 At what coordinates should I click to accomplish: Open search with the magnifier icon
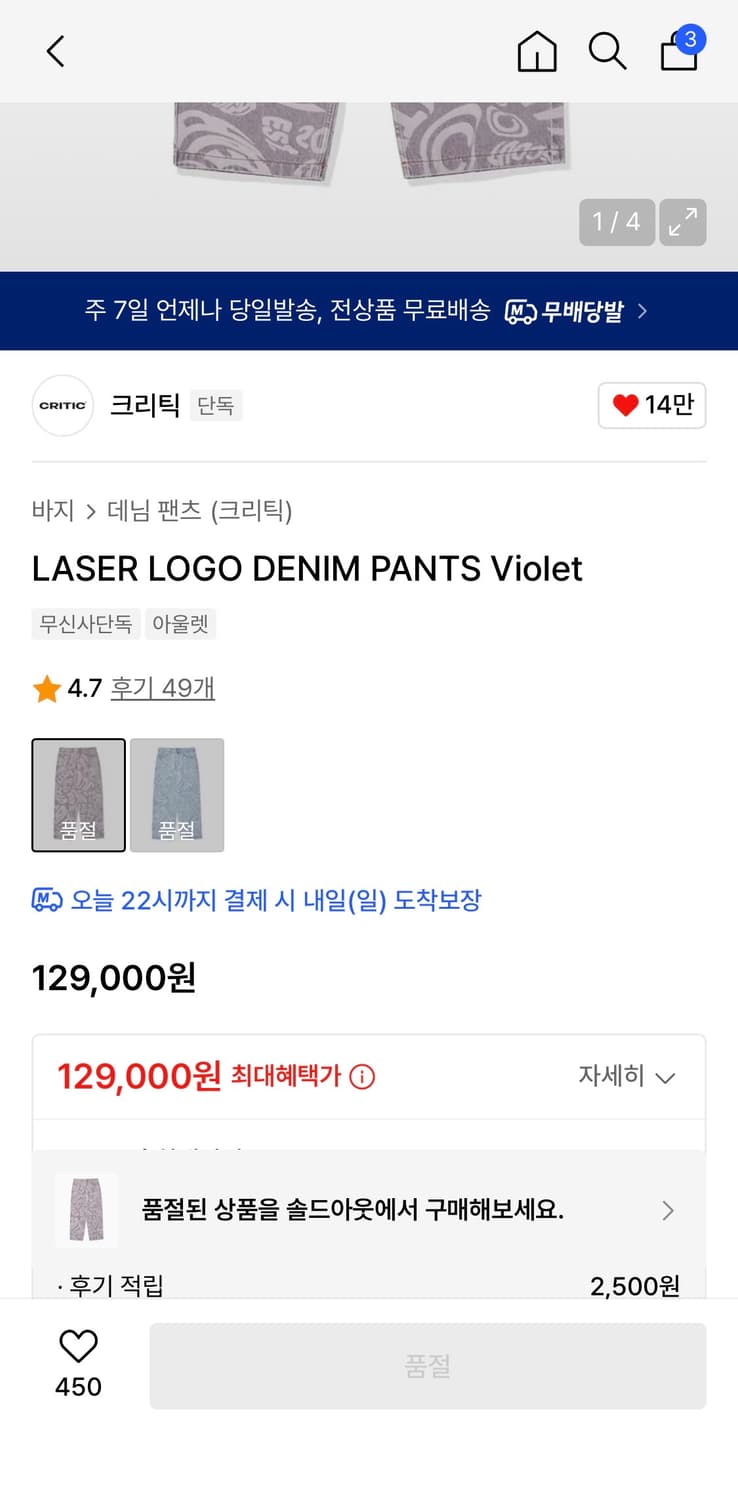pos(608,51)
